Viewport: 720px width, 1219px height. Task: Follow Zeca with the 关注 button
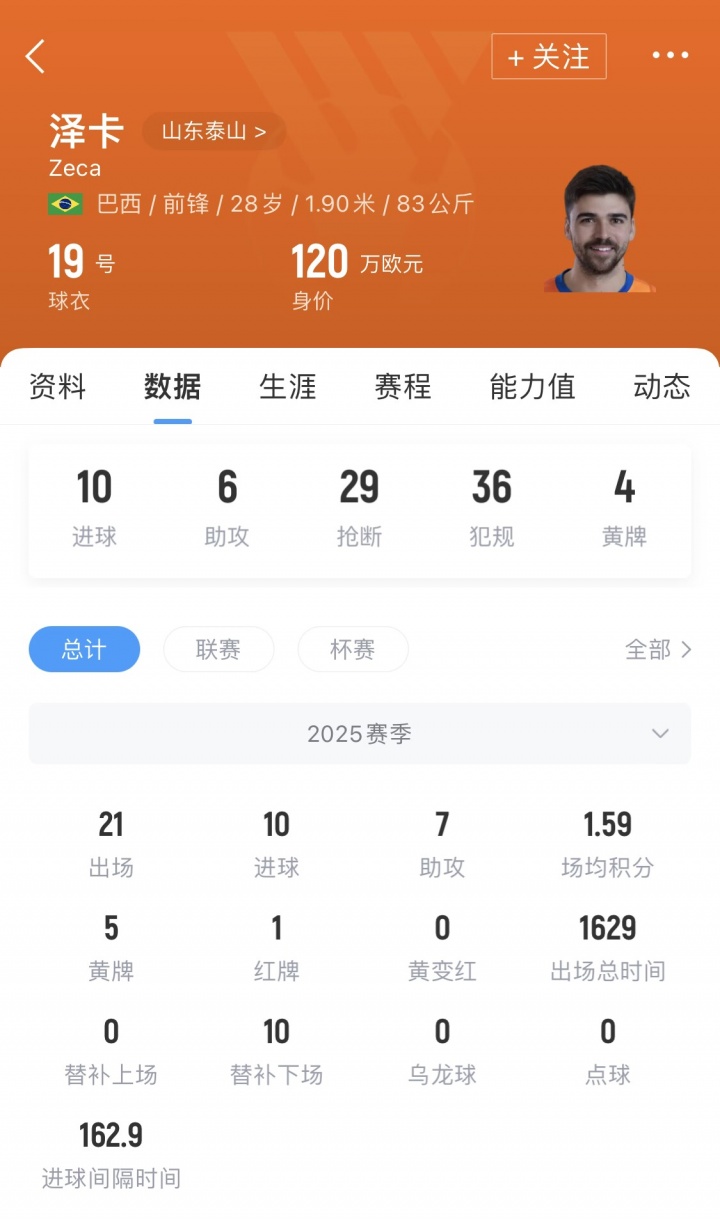(x=548, y=57)
